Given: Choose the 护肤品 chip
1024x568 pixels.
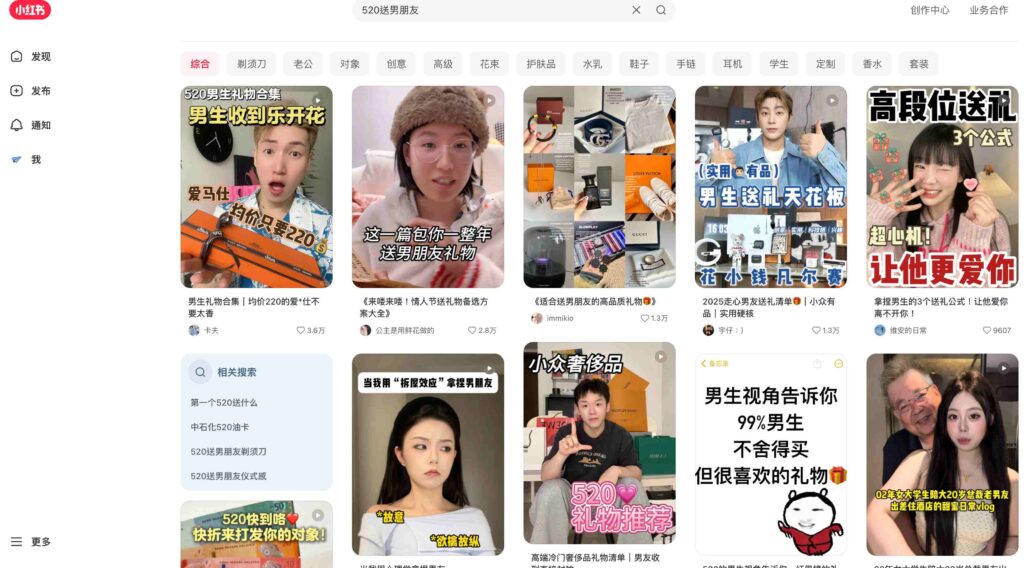Looking at the screenshot, I should point(542,64).
